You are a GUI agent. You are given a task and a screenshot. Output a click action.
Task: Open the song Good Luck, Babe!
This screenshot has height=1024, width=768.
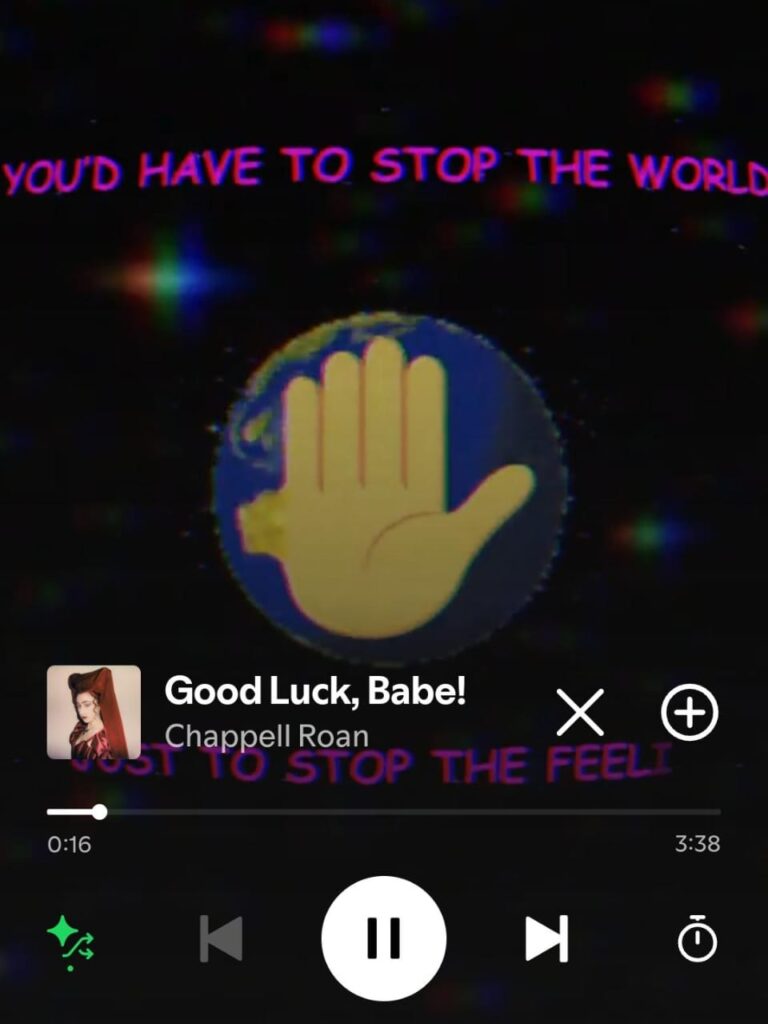click(317, 691)
